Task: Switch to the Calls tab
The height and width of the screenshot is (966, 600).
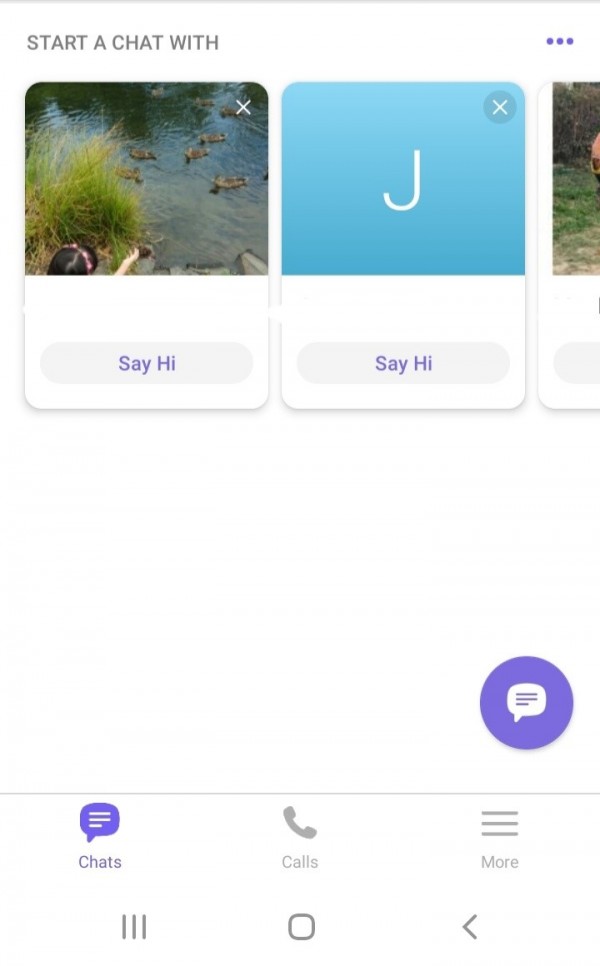Action: tap(299, 836)
